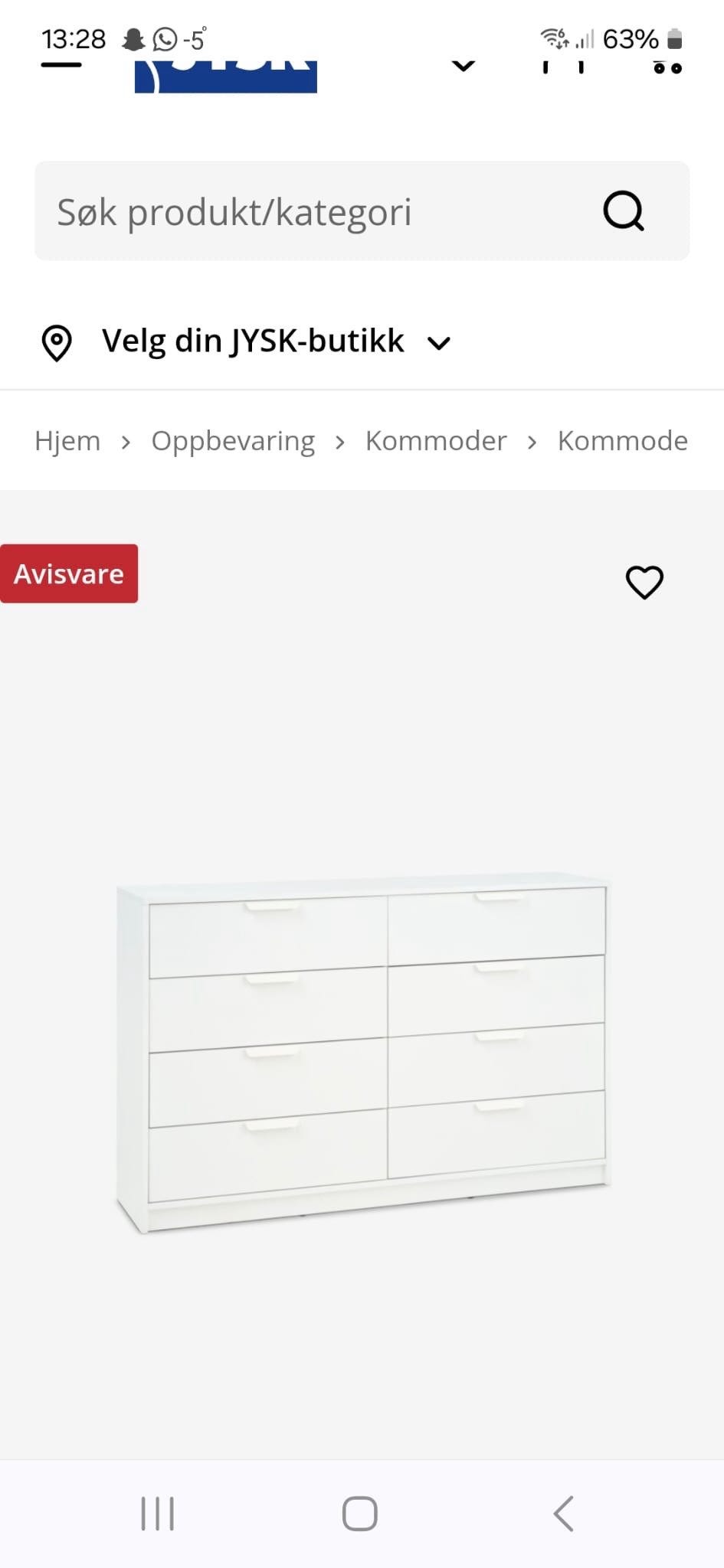Image resolution: width=724 pixels, height=1568 pixels.
Task: Open the WhatsApp notification icon
Action: (164, 38)
